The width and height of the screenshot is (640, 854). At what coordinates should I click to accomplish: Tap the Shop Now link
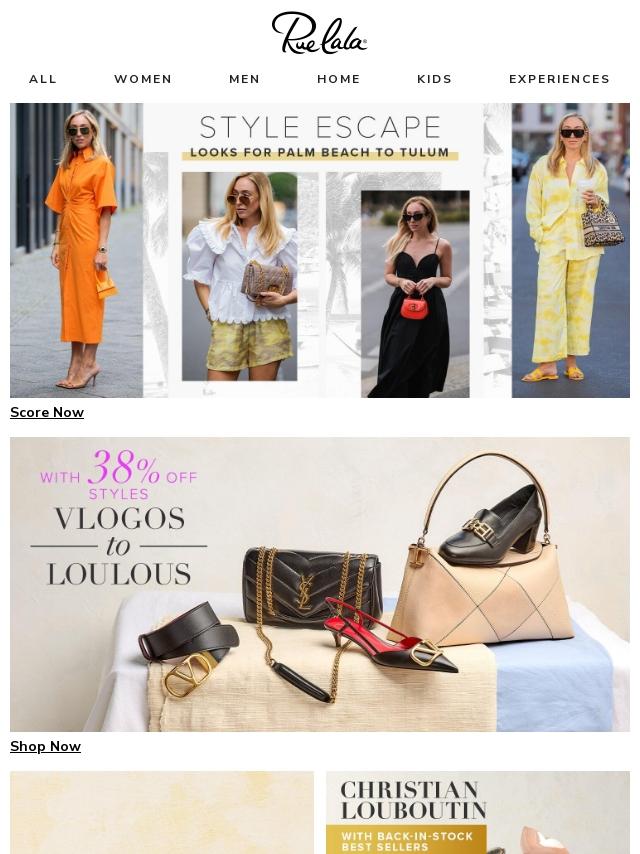click(45, 746)
